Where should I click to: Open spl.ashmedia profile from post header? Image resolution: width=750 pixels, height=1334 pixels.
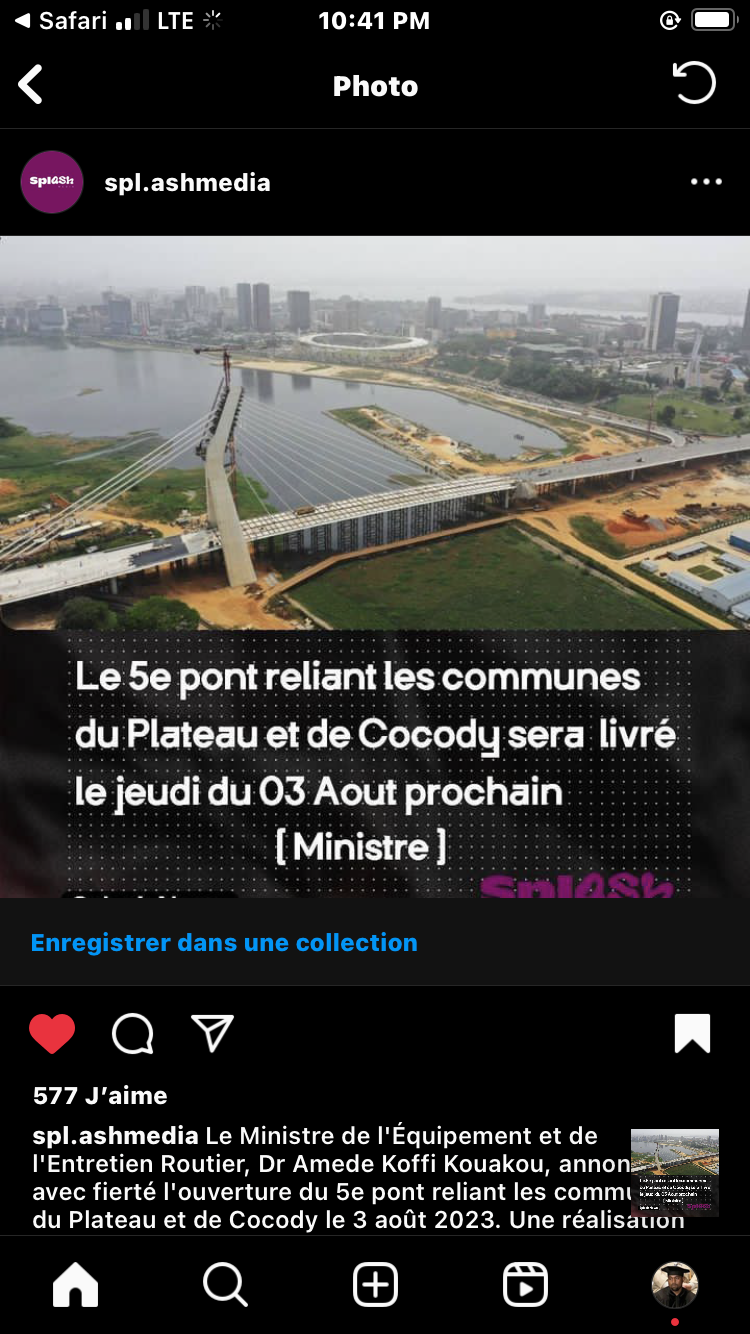point(187,182)
